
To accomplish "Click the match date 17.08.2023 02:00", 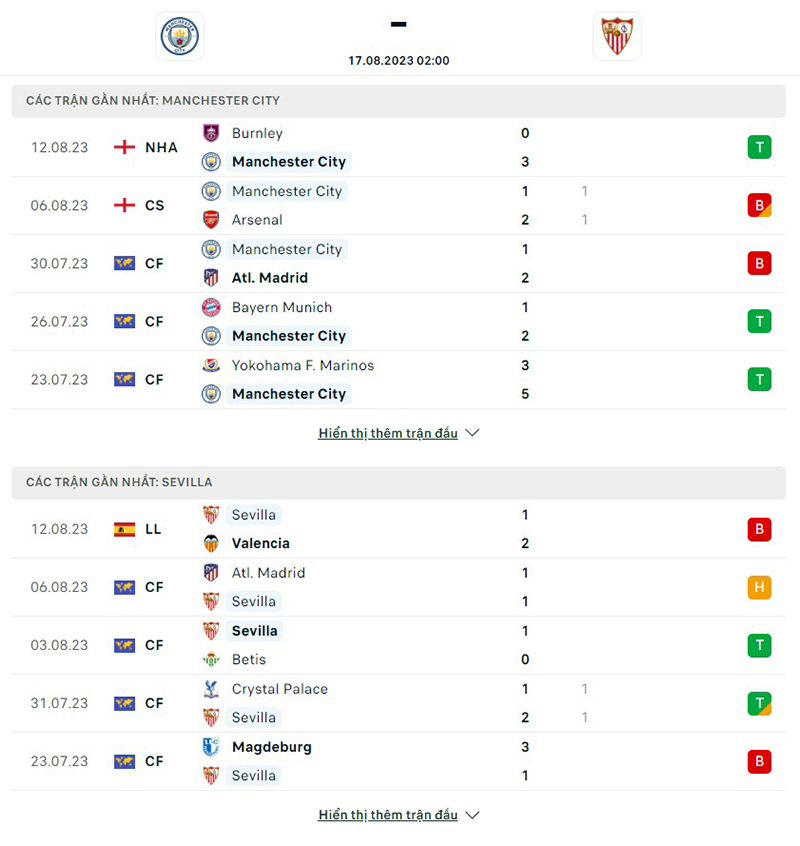I will click(x=399, y=60).
